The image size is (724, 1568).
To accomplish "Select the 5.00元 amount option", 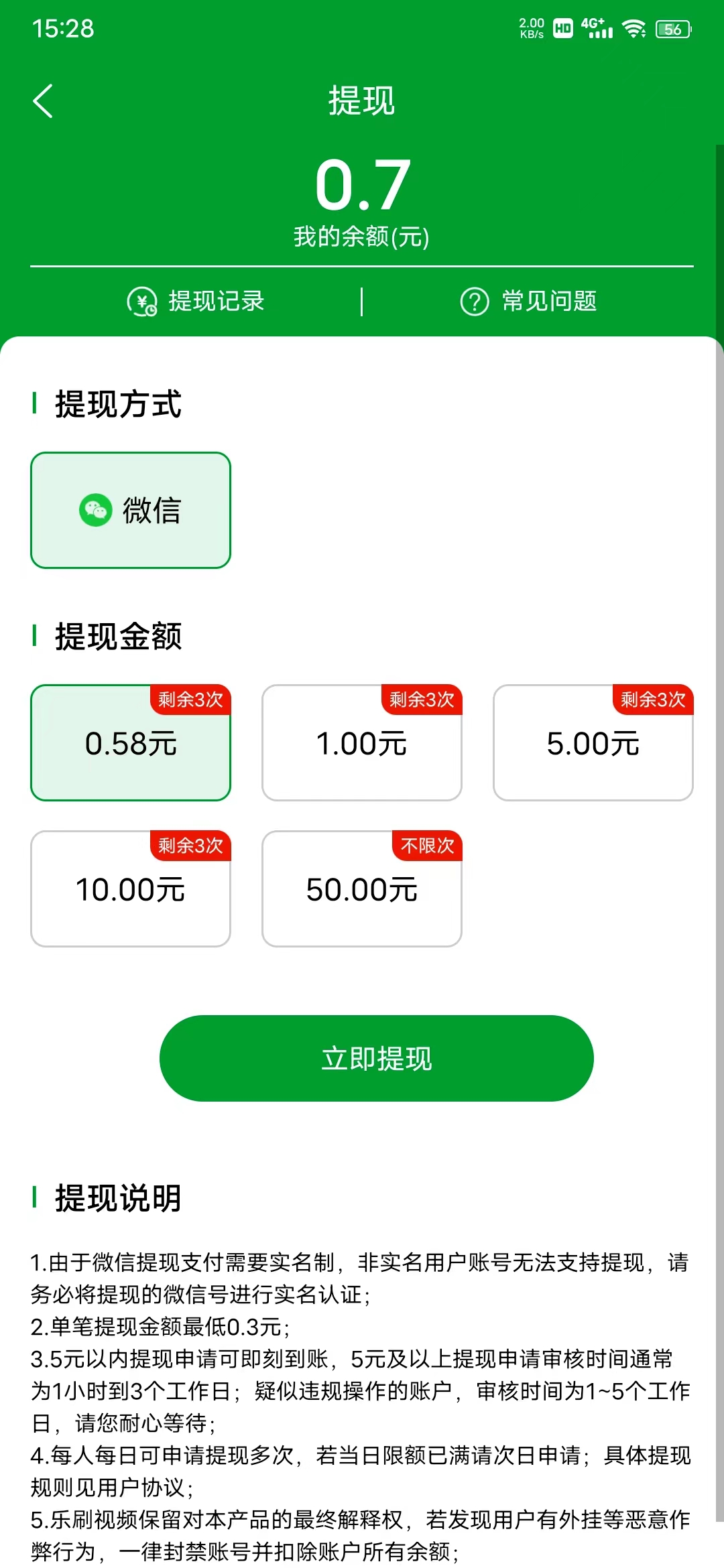I will (x=593, y=743).
